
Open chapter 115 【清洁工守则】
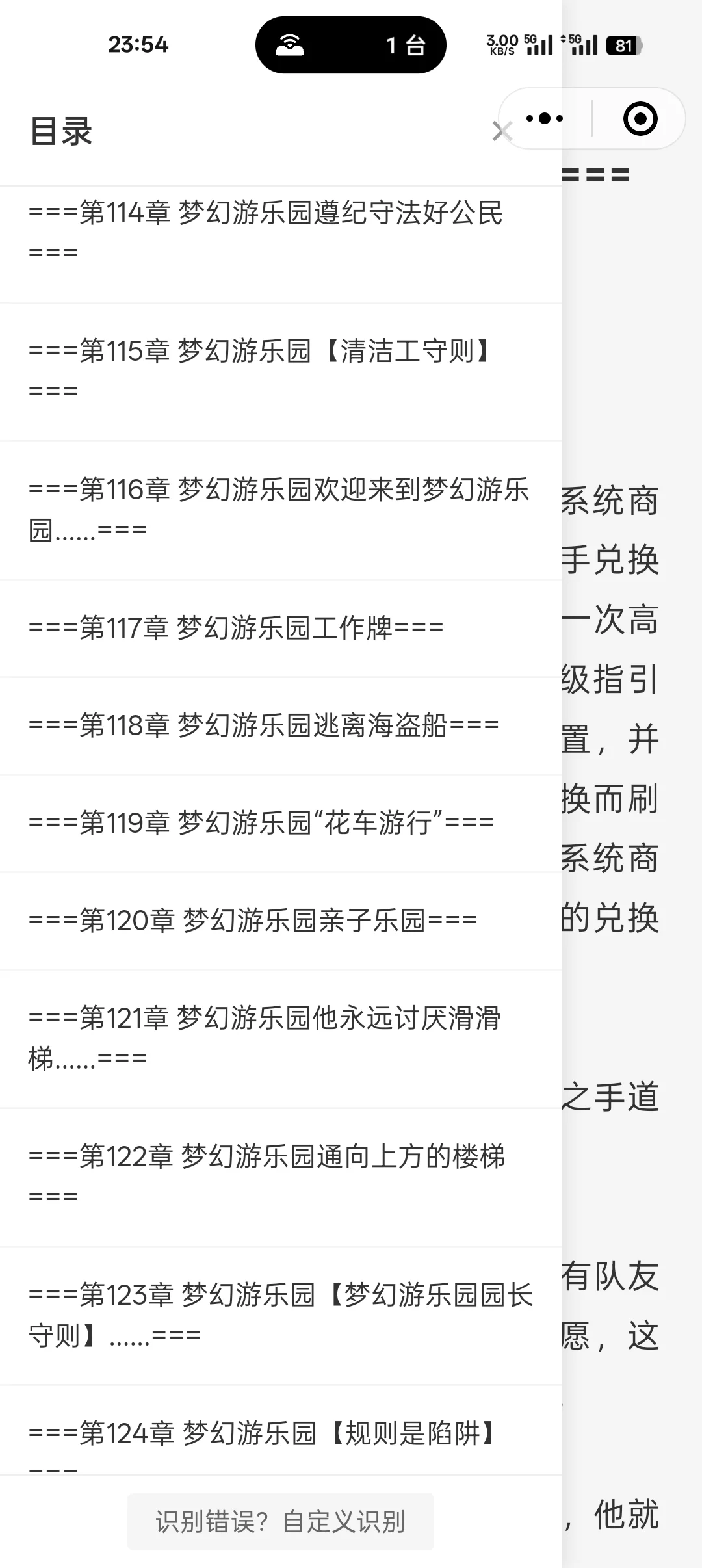click(281, 371)
